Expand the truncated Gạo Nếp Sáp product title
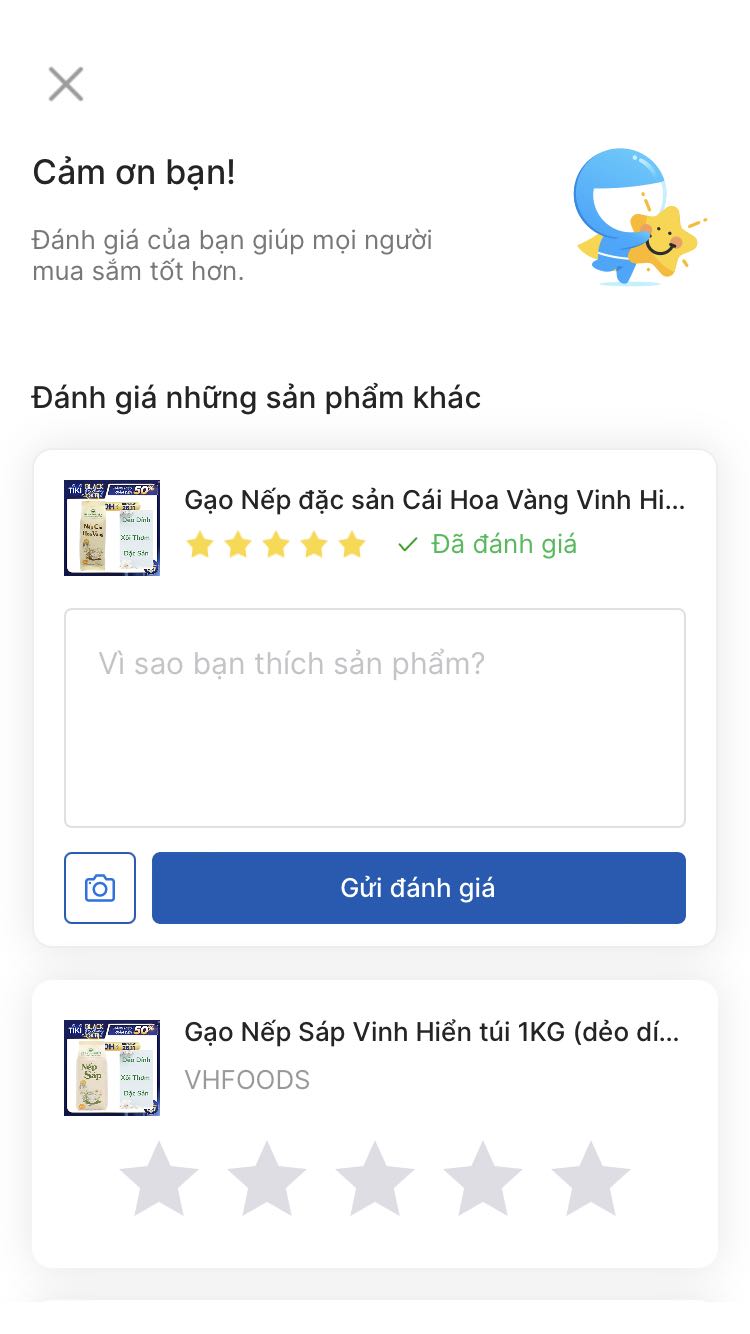Viewport: 750px width, 1334px height. point(434,1032)
